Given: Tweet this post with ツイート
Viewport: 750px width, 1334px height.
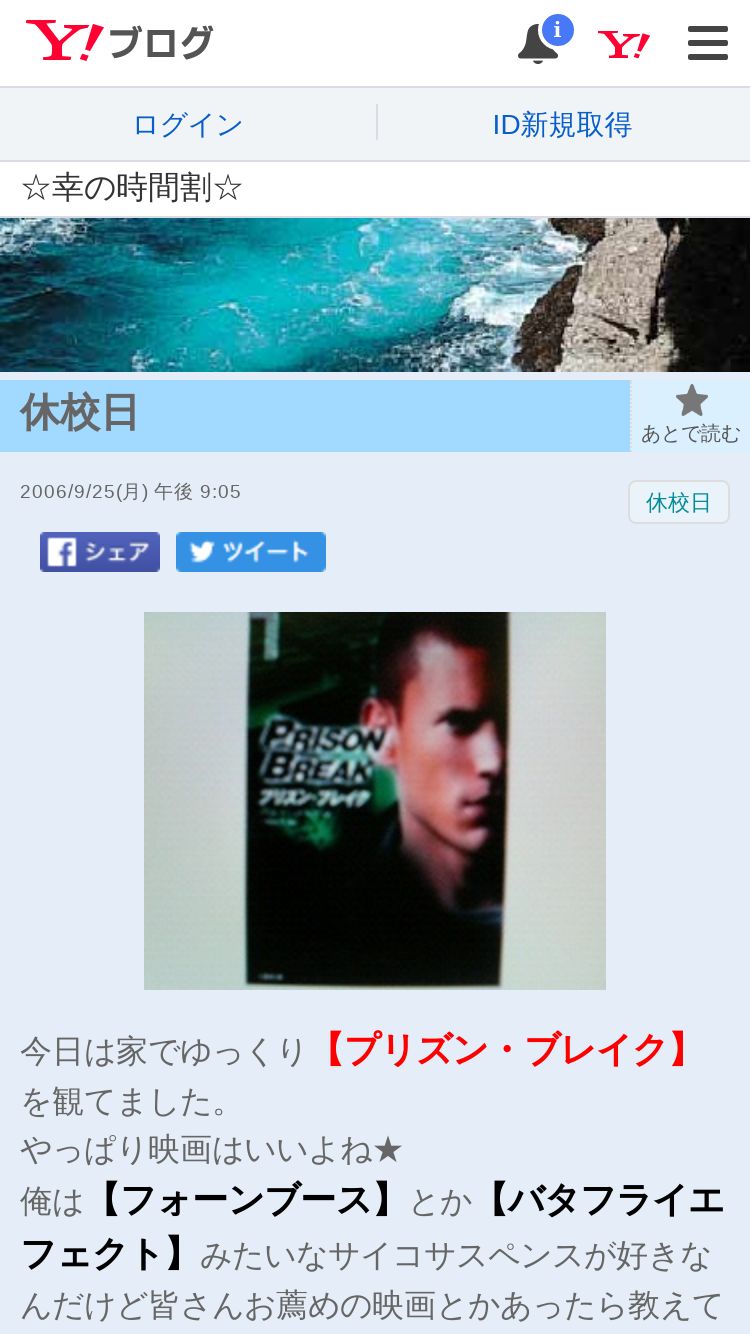Looking at the screenshot, I should [x=251, y=552].
